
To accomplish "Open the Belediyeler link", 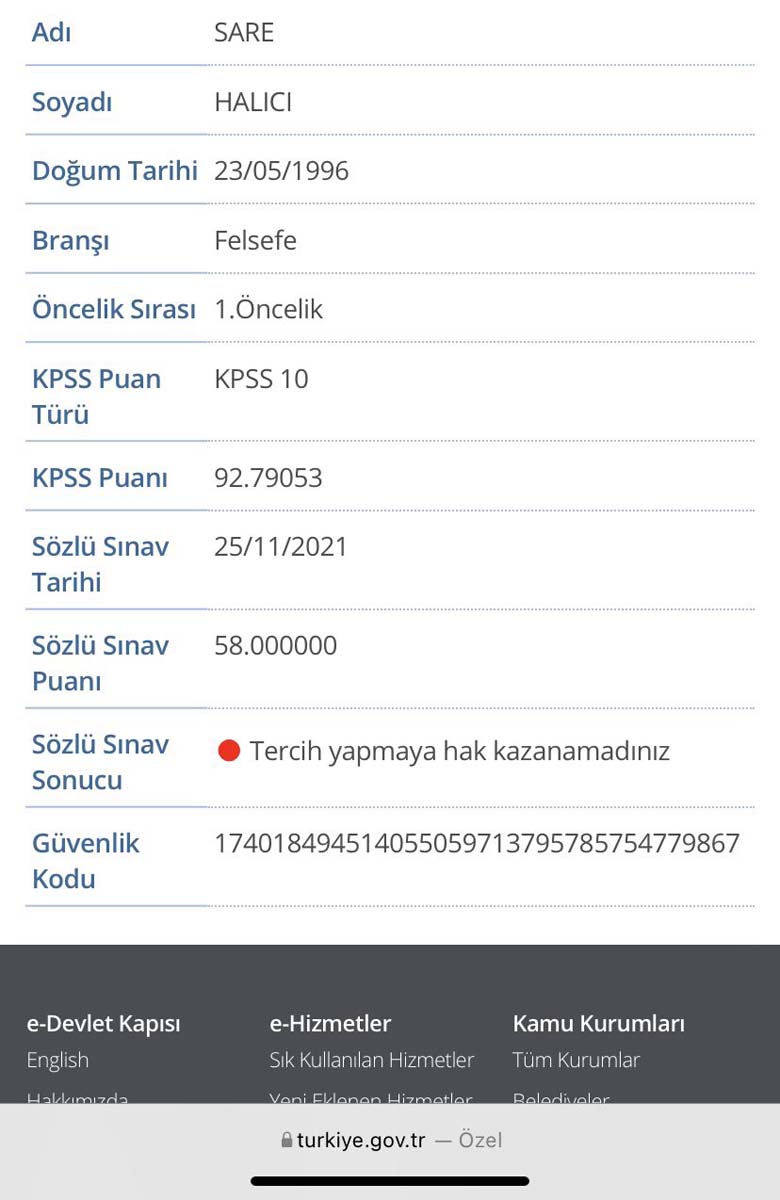I will (561, 1097).
